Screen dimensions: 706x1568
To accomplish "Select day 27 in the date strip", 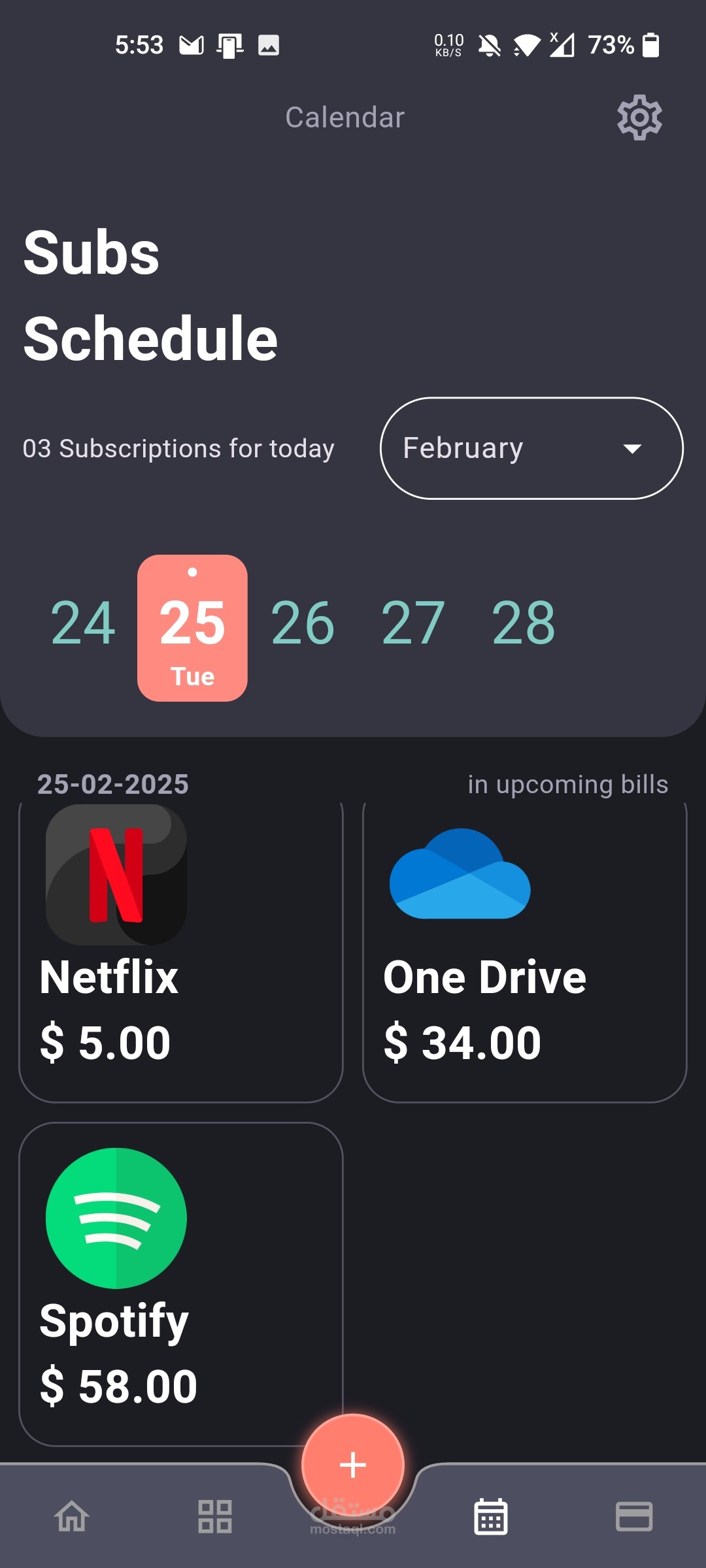I will point(413,623).
